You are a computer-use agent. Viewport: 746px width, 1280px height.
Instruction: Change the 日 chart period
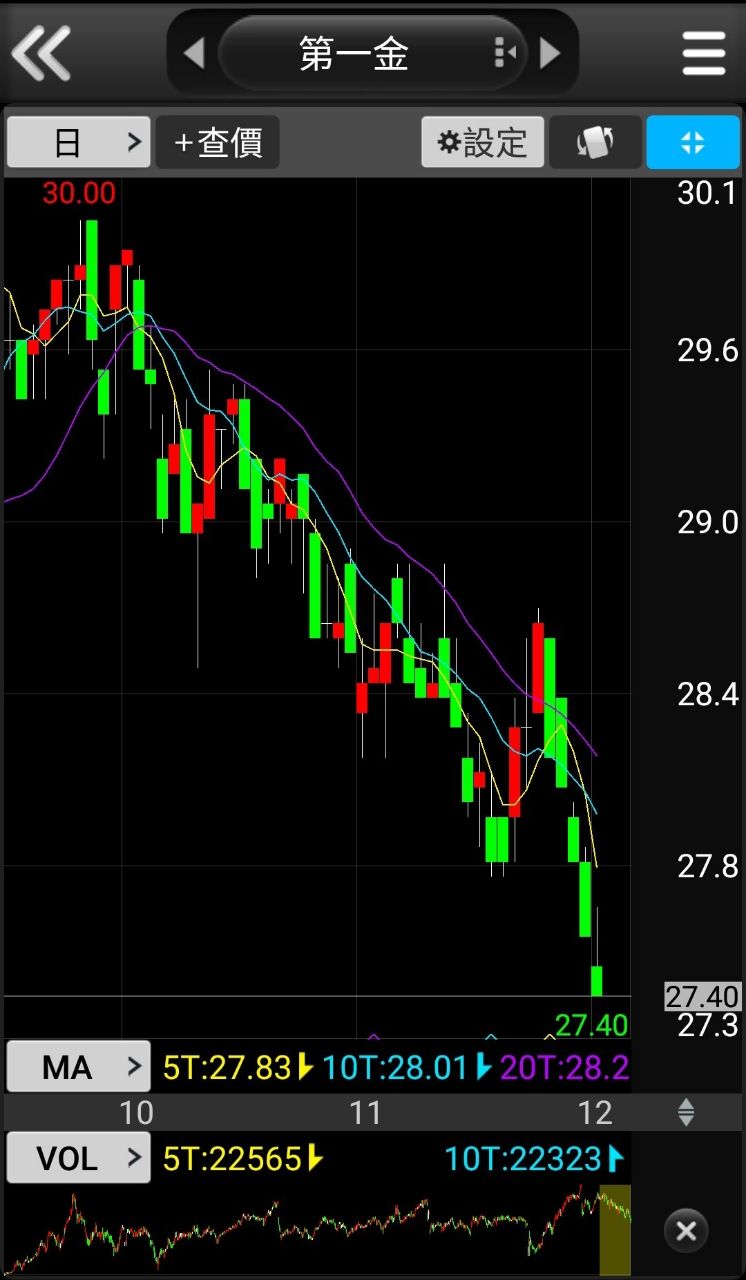(79, 142)
